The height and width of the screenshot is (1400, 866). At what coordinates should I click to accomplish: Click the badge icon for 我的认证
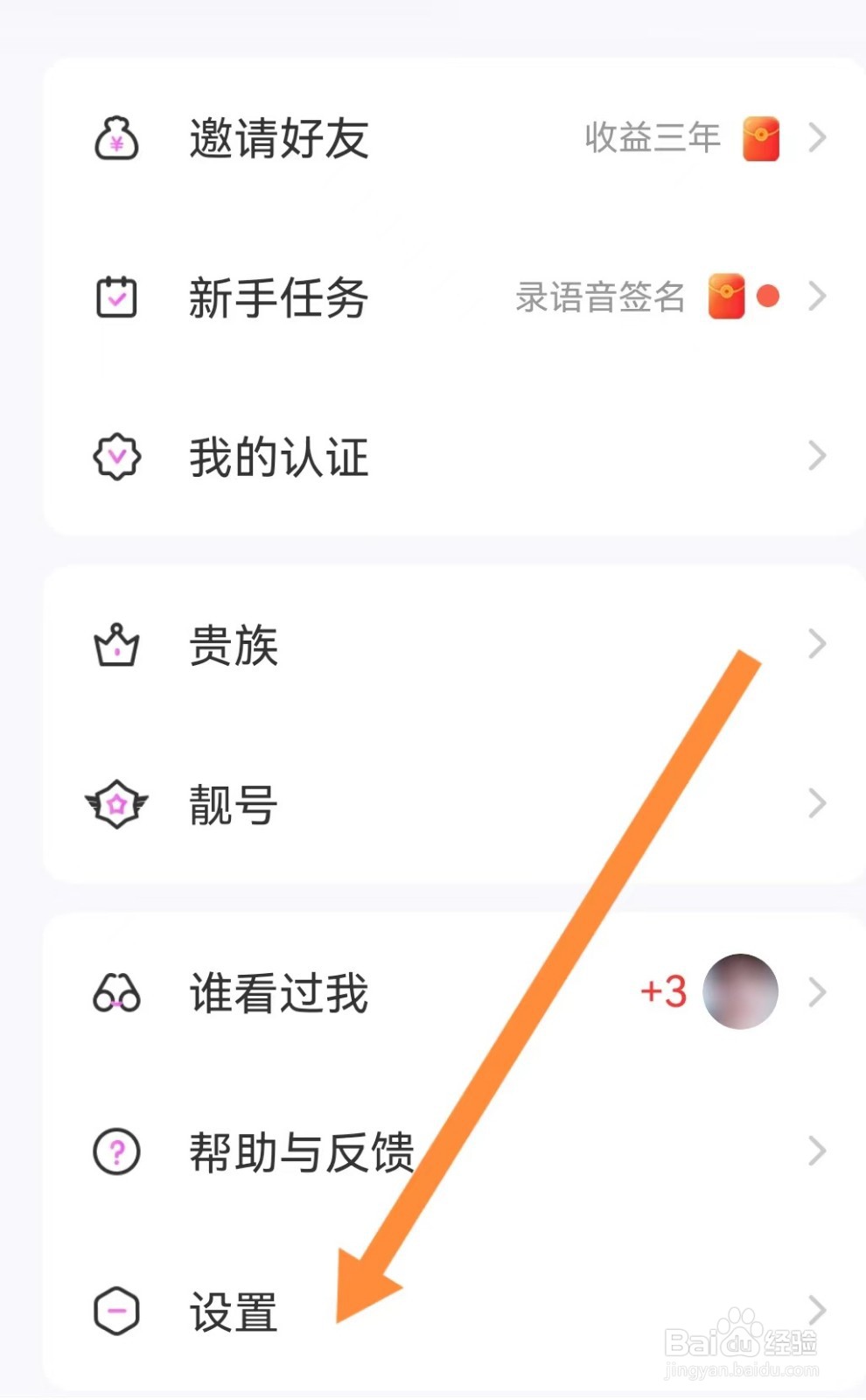(116, 456)
